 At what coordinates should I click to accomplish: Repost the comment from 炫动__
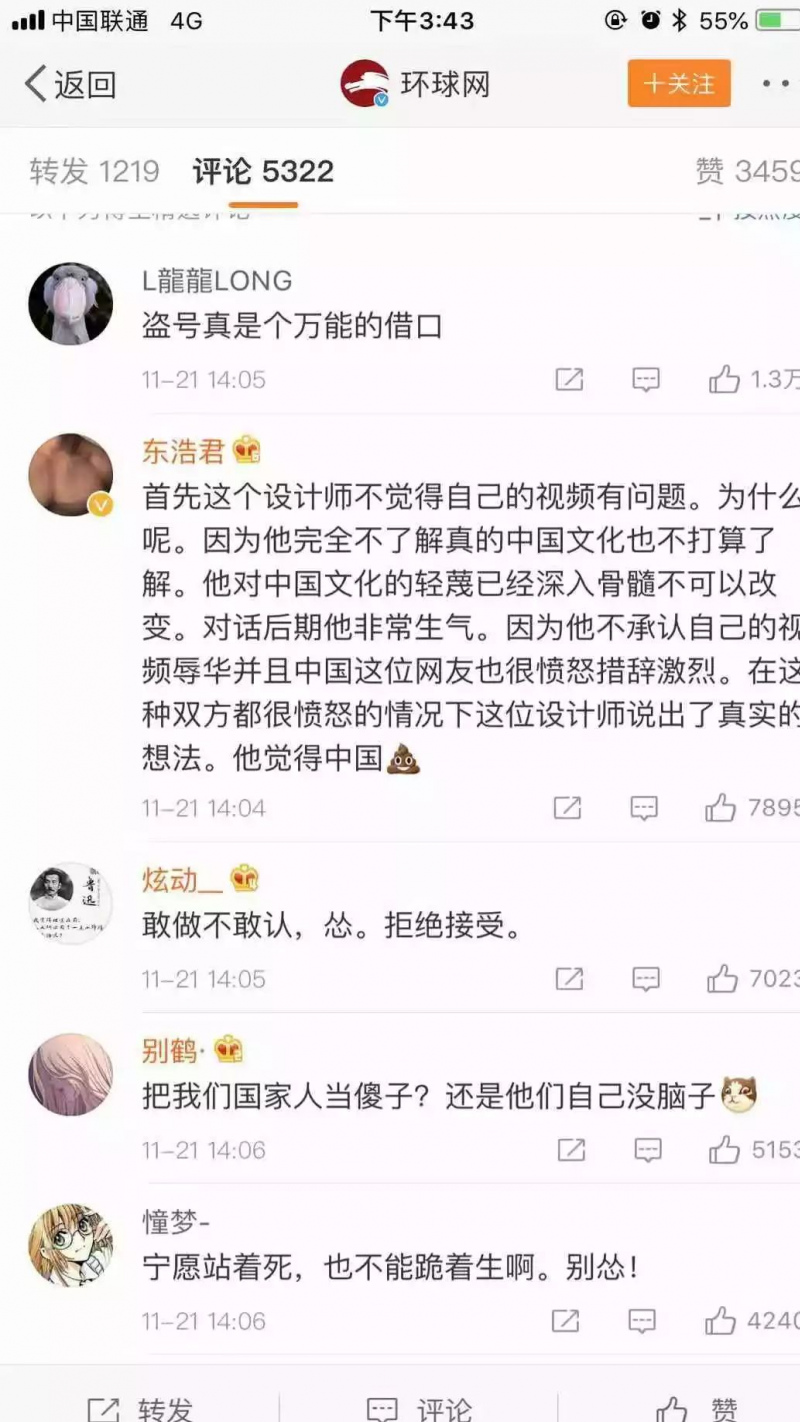[x=569, y=978]
